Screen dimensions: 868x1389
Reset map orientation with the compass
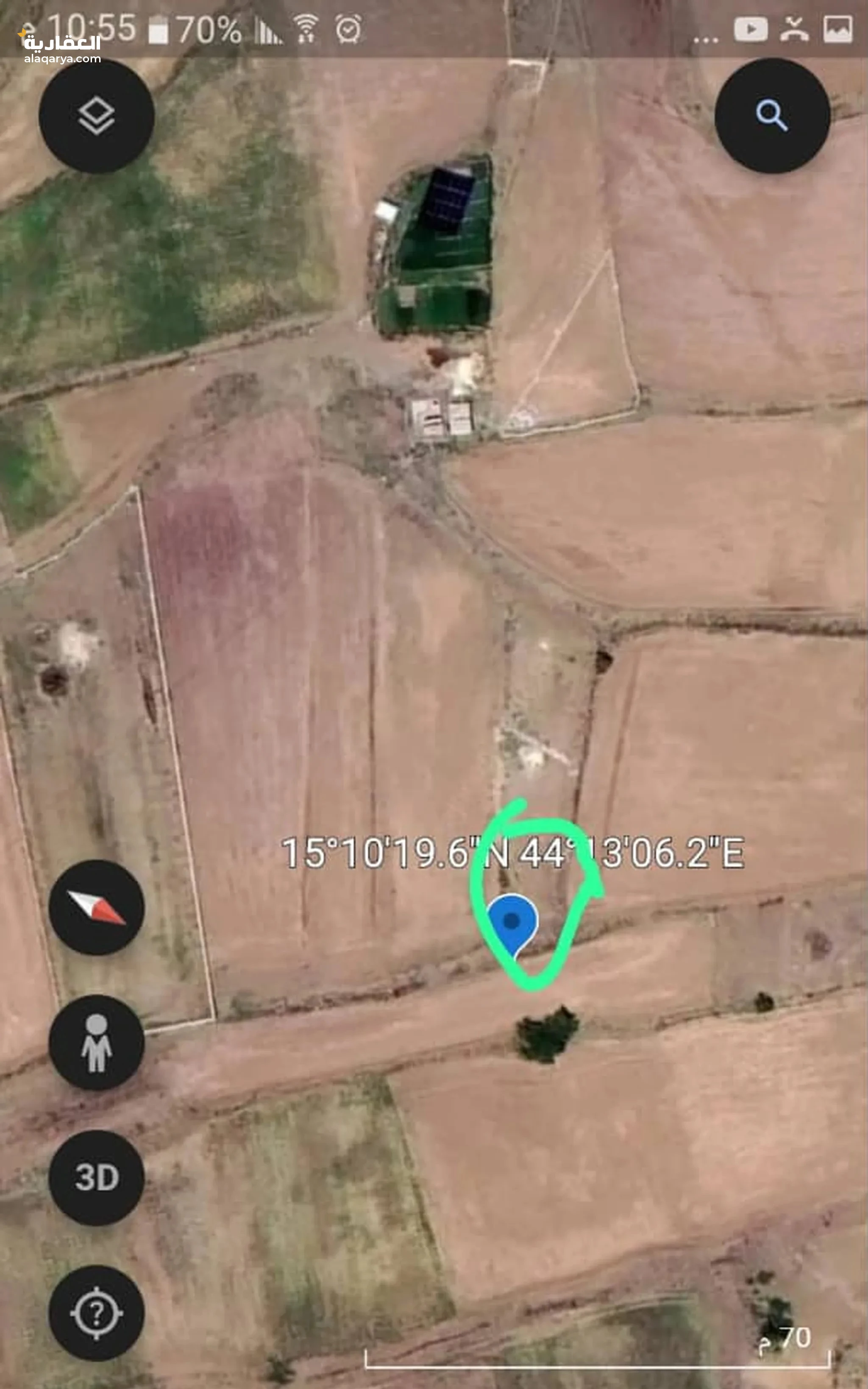[97, 907]
